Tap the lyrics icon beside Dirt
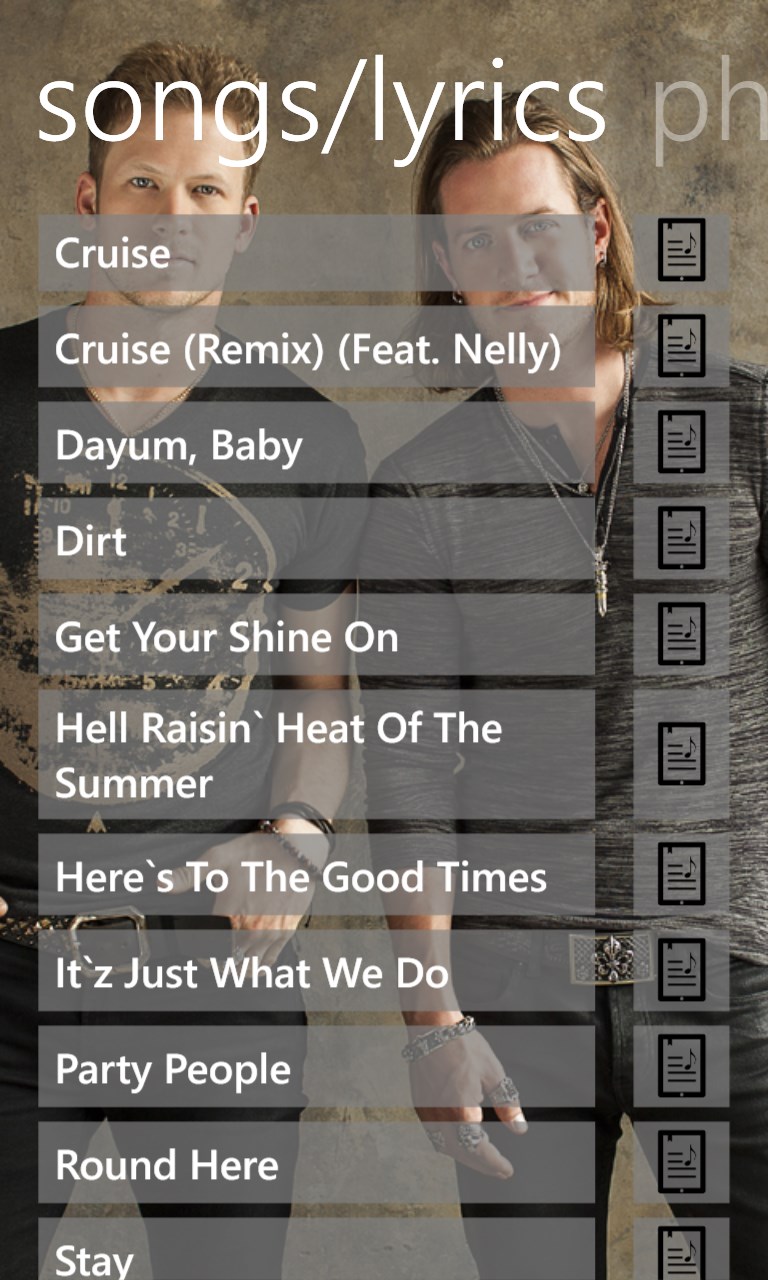Image resolution: width=768 pixels, height=1280 pixels. coord(681,539)
